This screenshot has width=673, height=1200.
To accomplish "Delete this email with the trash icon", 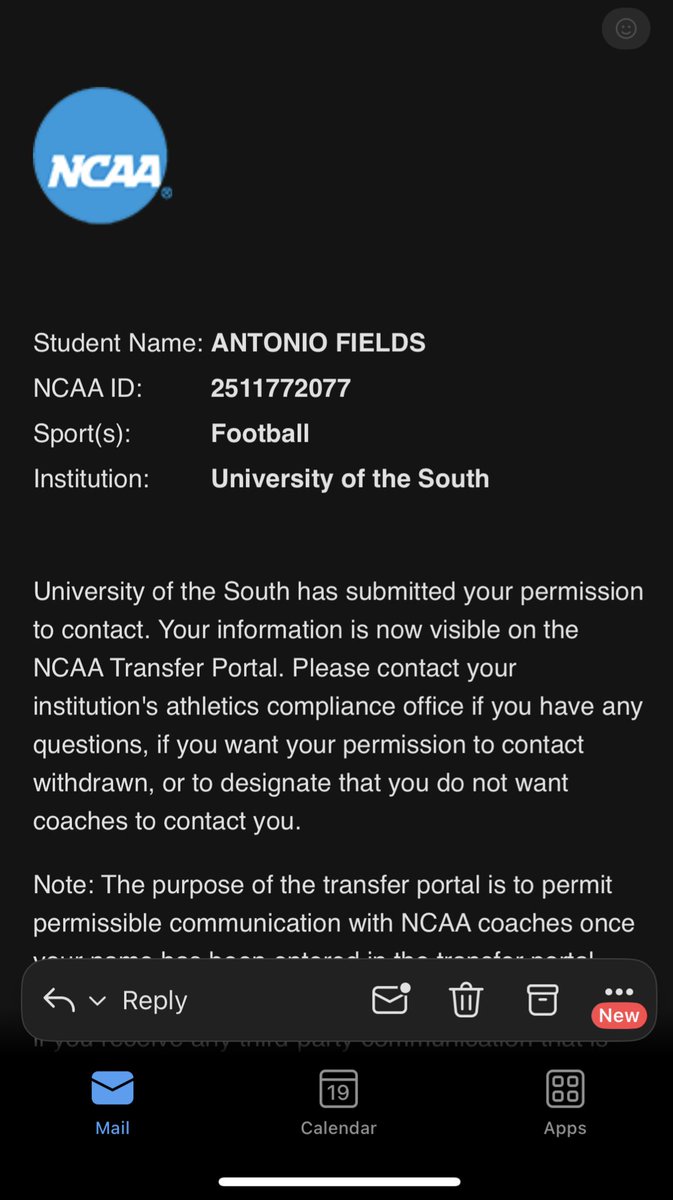I will 466,1000.
